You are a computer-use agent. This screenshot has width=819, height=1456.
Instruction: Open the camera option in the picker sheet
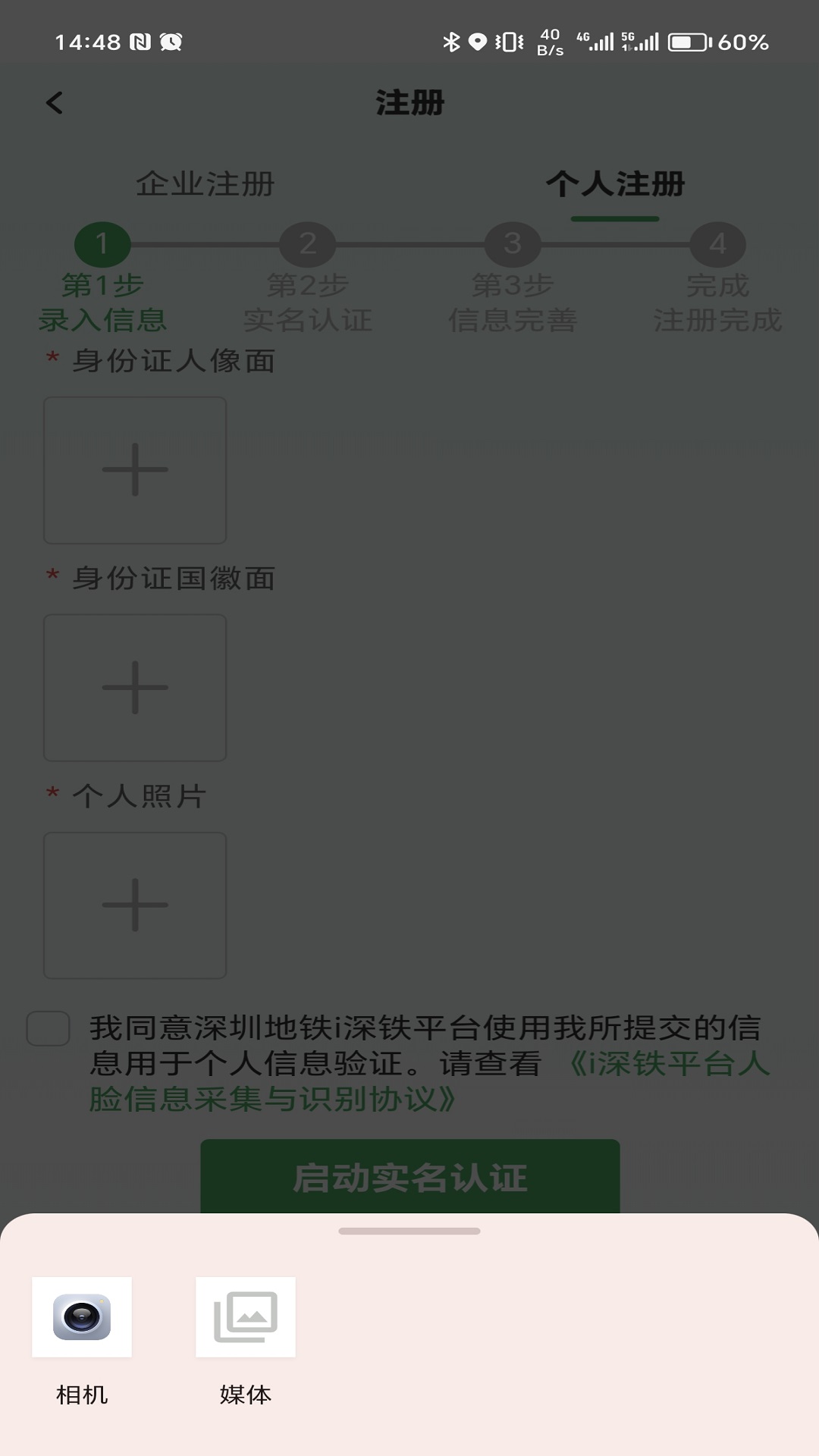[x=83, y=1317]
